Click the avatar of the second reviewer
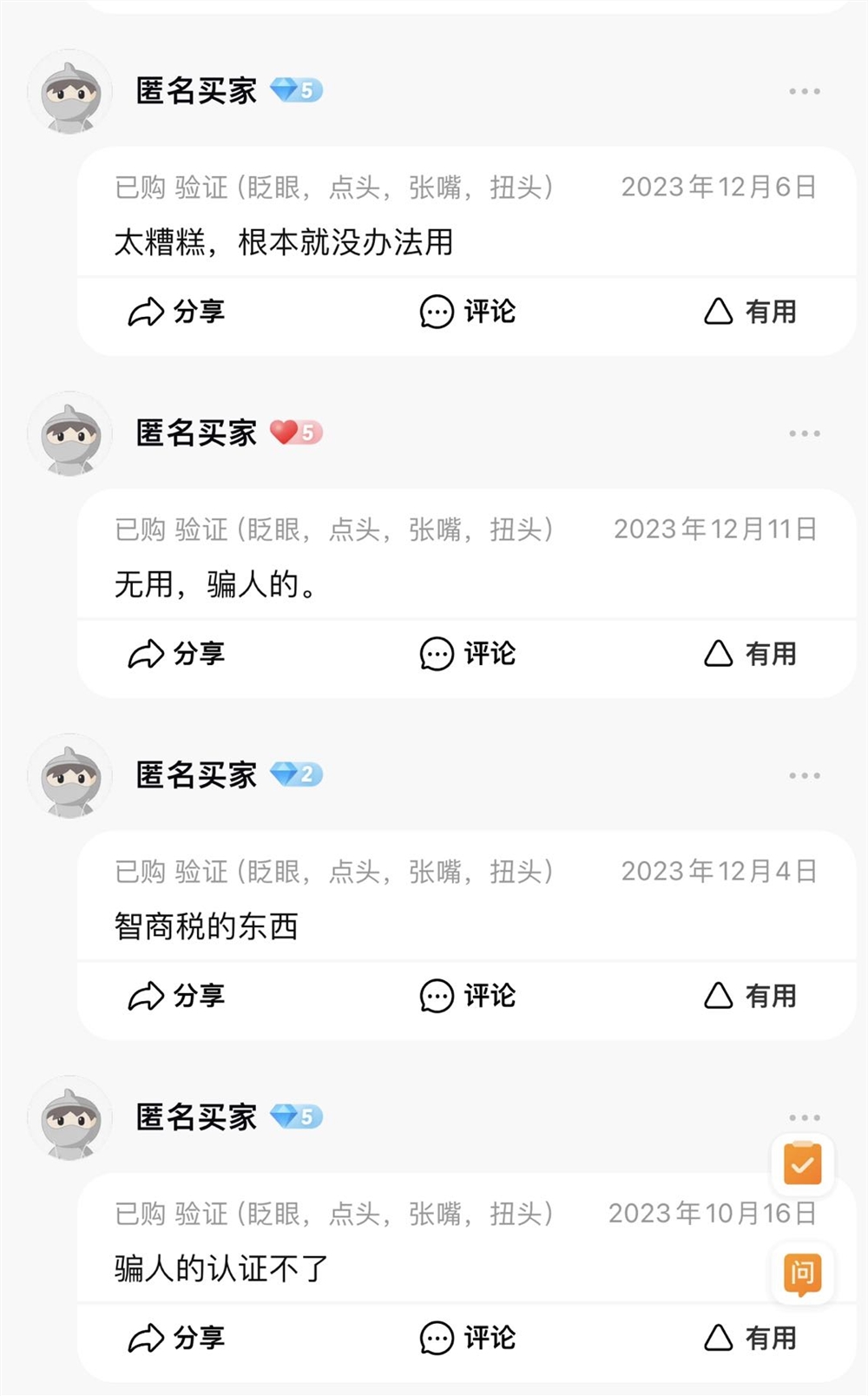This screenshot has height=1396, width=868. [x=69, y=434]
